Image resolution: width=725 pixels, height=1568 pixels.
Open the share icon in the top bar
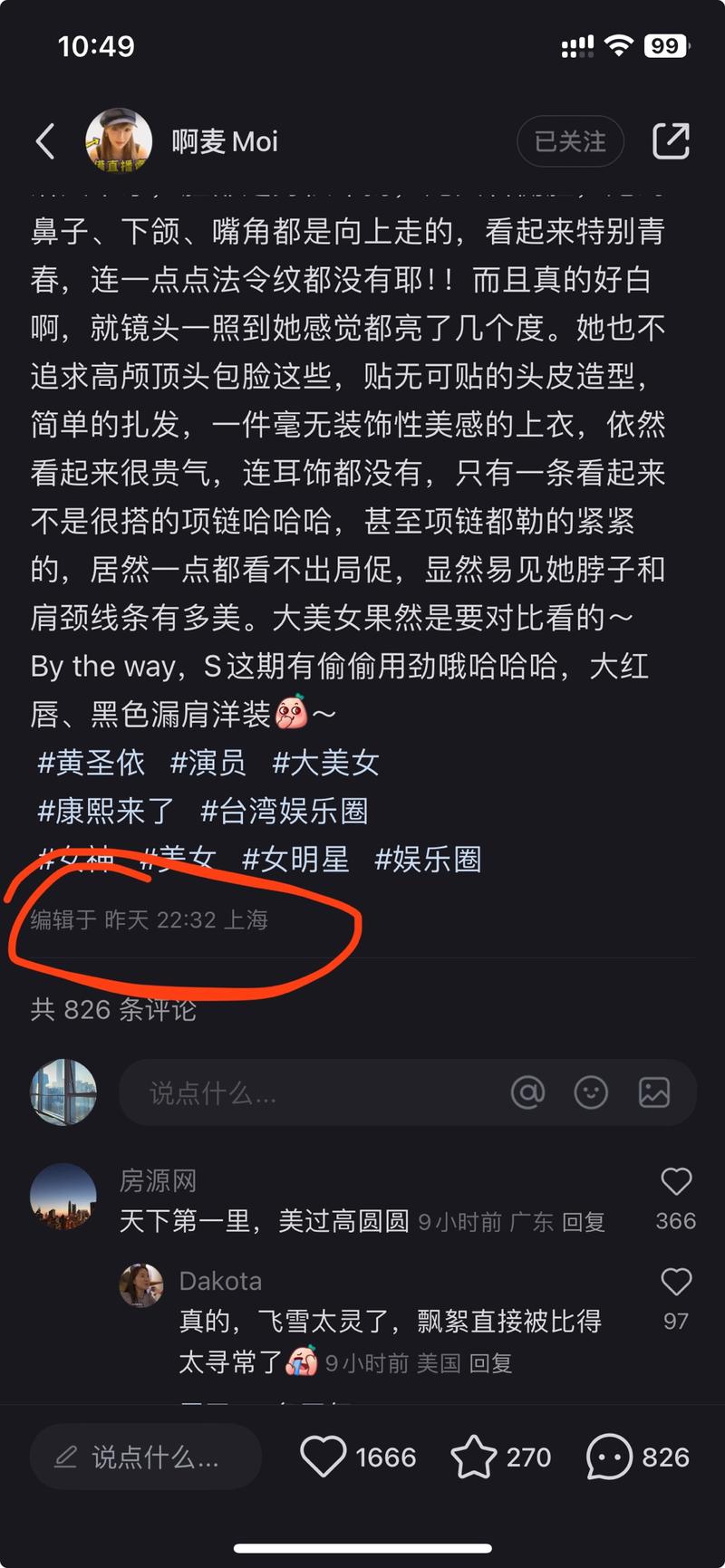click(672, 140)
